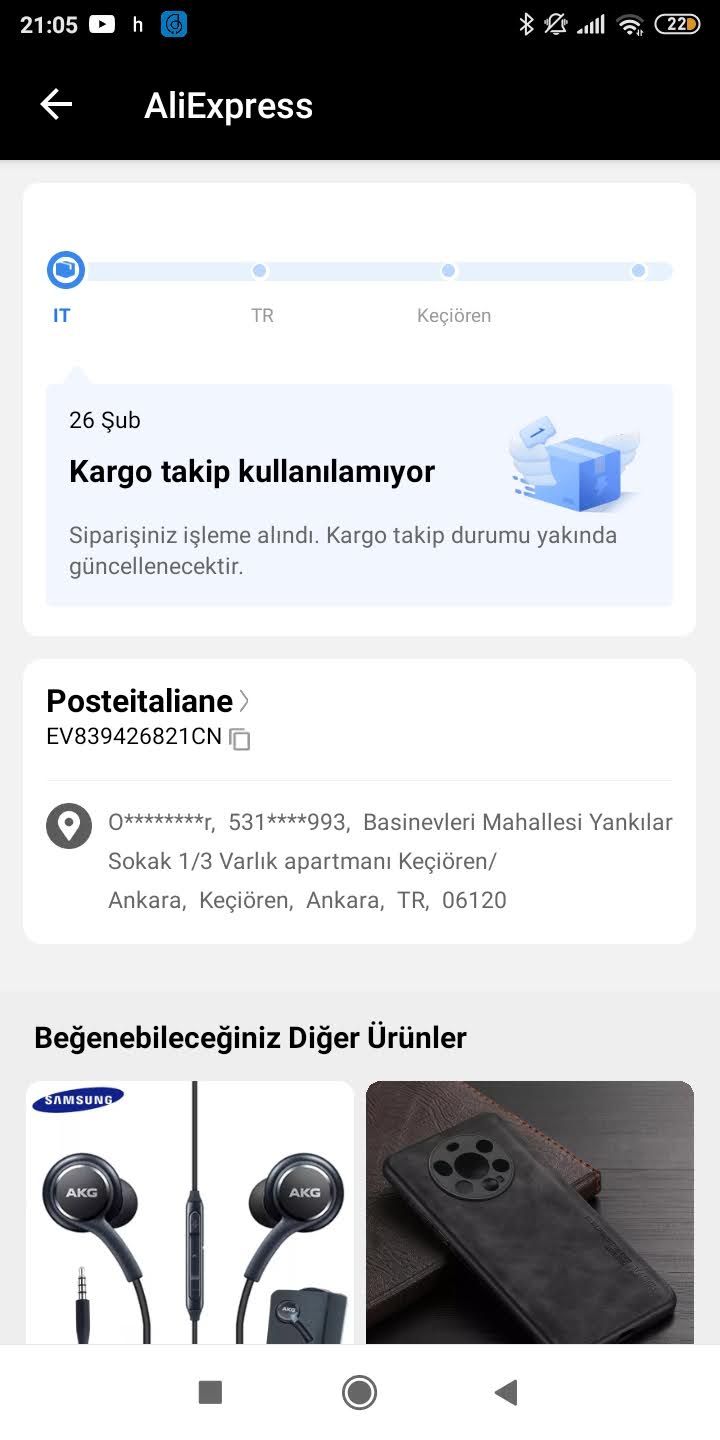Copy tracking number EV839426821CN

click(239, 739)
